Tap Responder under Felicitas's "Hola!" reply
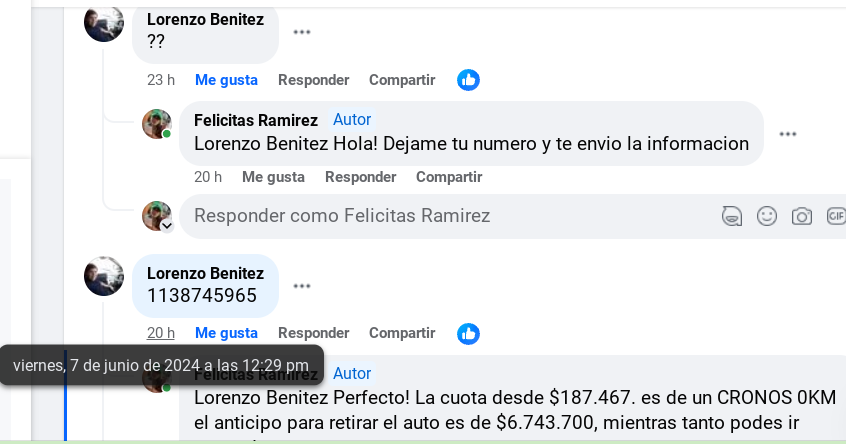846x444 pixels. click(x=360, y=177)
